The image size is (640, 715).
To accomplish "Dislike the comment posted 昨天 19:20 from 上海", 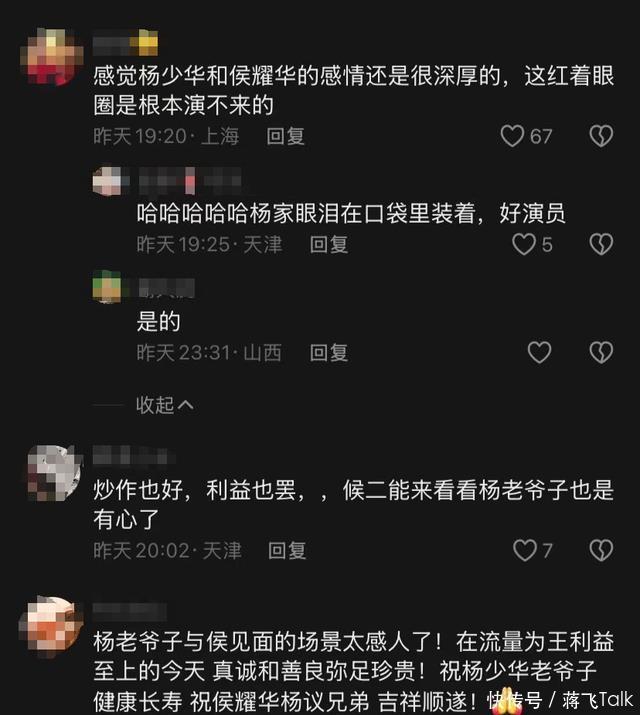I will (600, 137).
